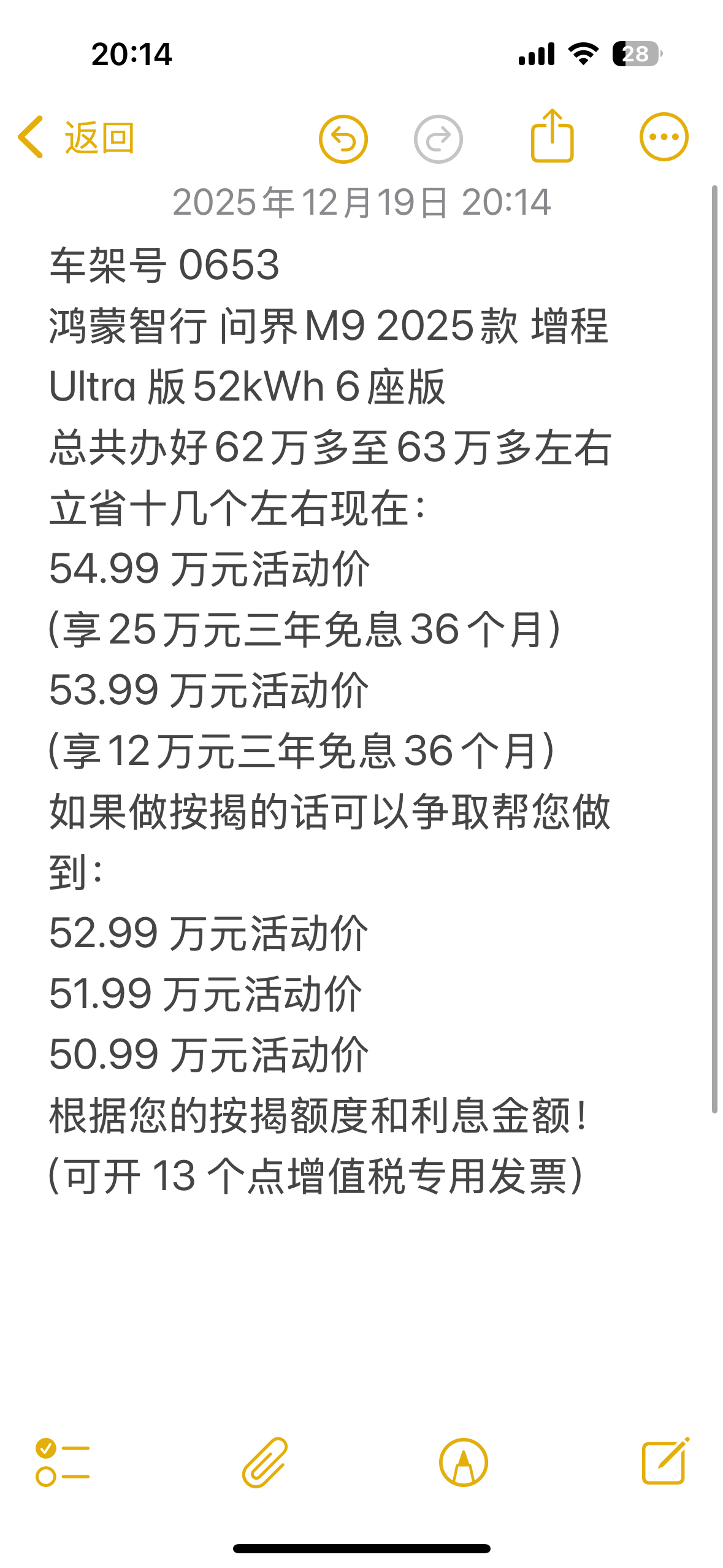The image size is (723, 1568).
Task: Share this note
Action: [552, 136]
